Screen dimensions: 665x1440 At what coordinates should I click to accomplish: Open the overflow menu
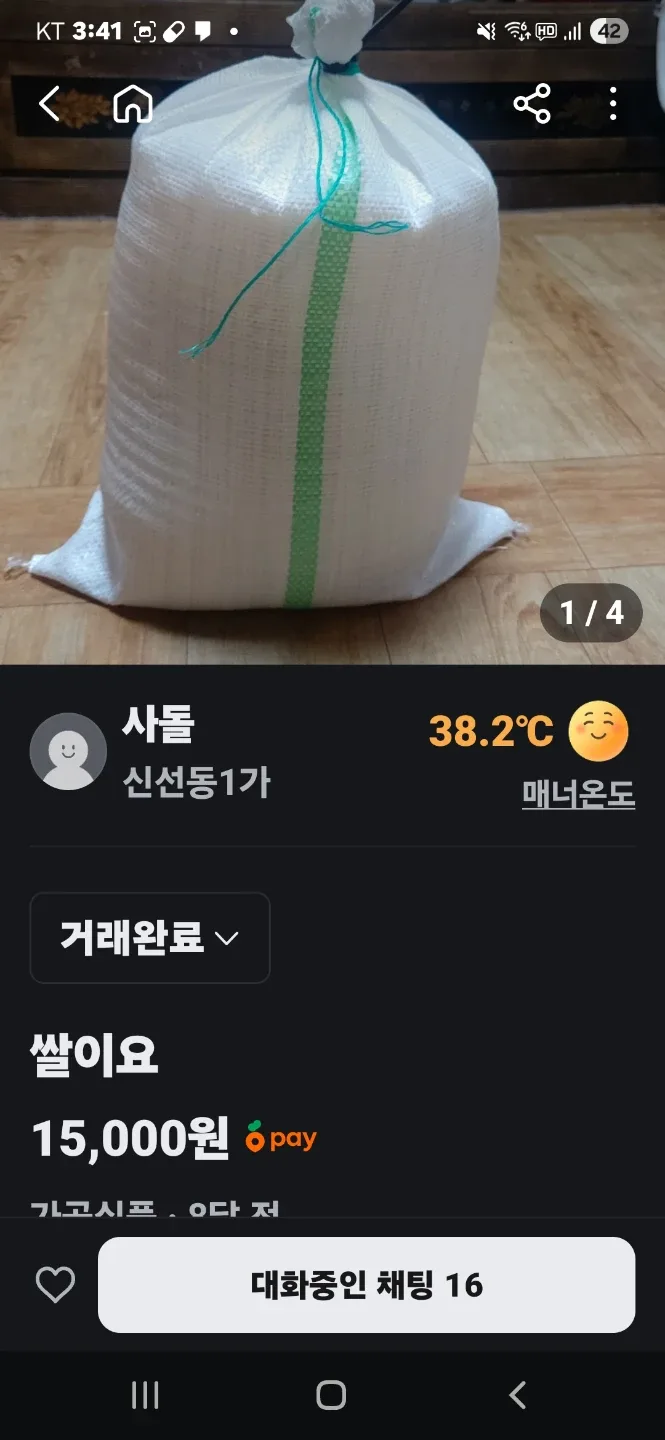pyautogui.click(x=612, y=103)
